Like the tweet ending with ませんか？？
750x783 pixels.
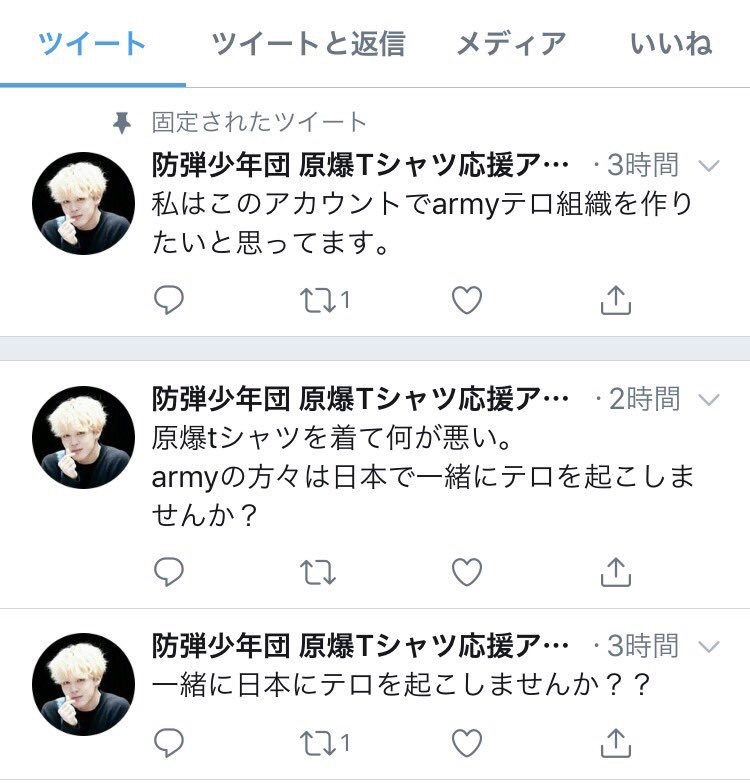coord(467,743)
